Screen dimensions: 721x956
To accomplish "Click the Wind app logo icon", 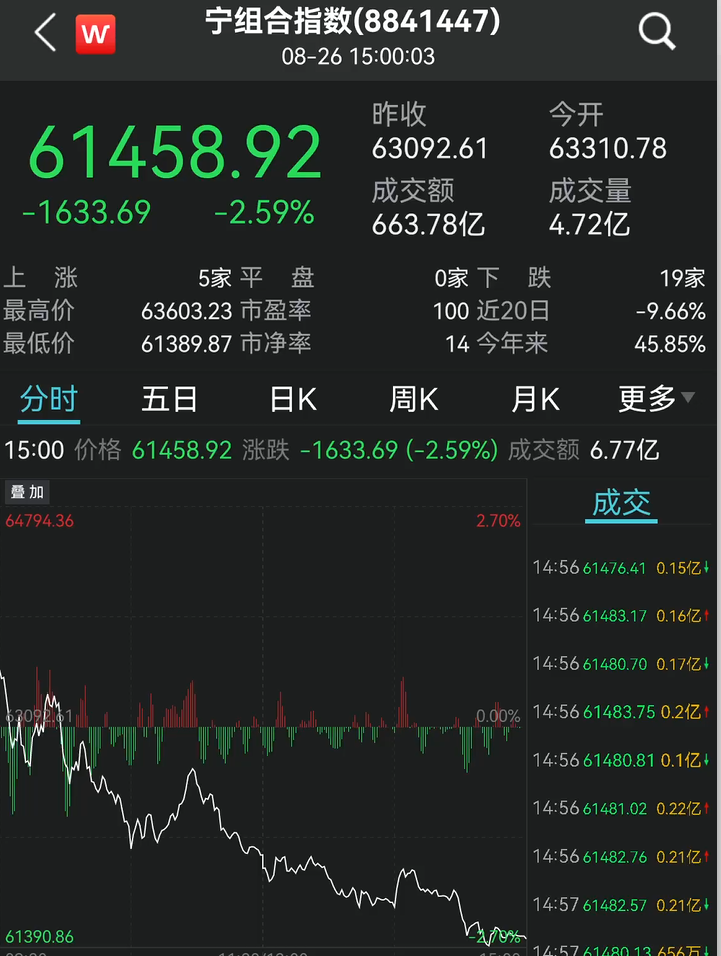I will tap(95, 32).
